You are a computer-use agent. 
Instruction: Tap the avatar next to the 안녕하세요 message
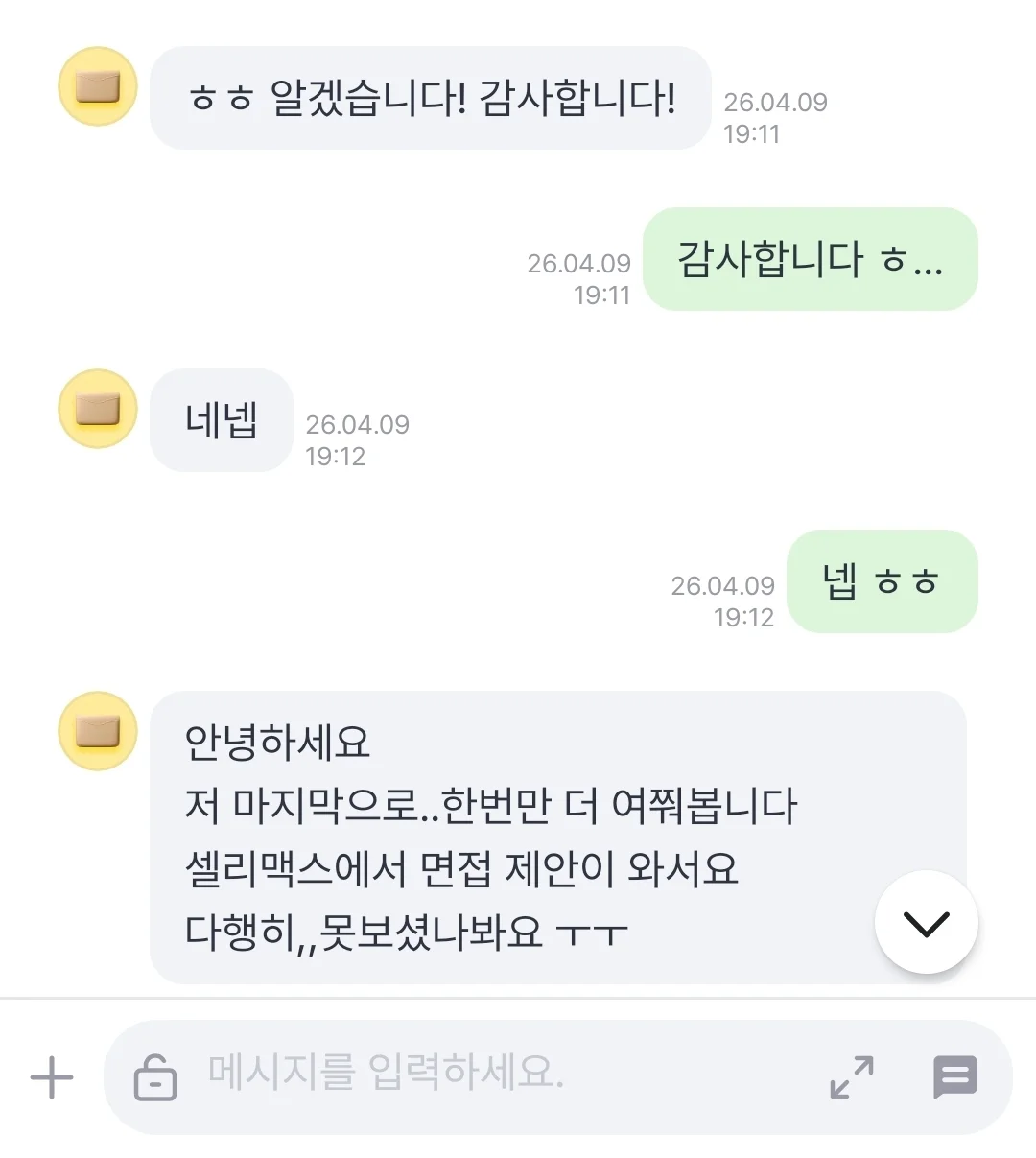coord(96,734)
